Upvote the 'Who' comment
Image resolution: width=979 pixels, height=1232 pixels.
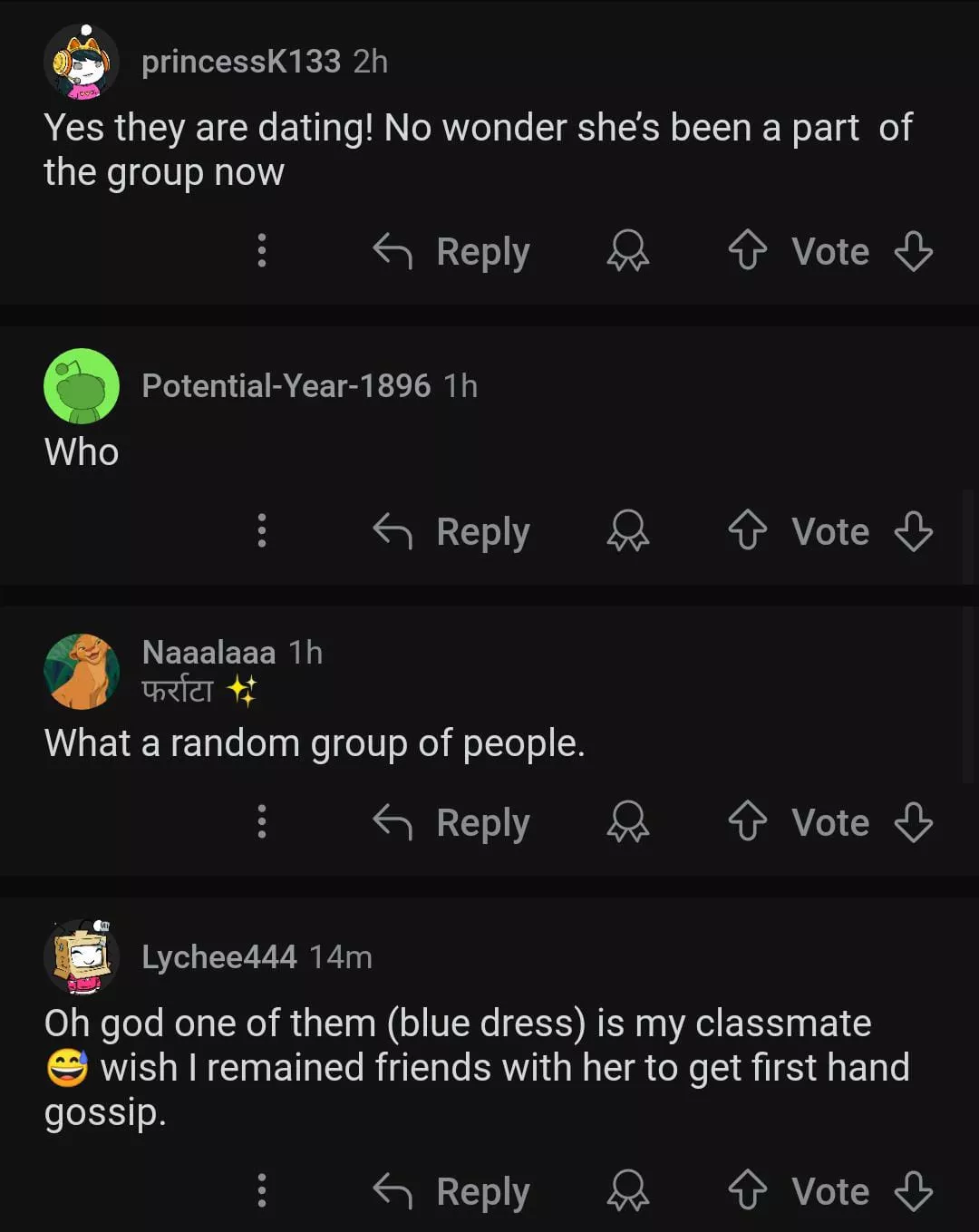[x=747, y=530]
